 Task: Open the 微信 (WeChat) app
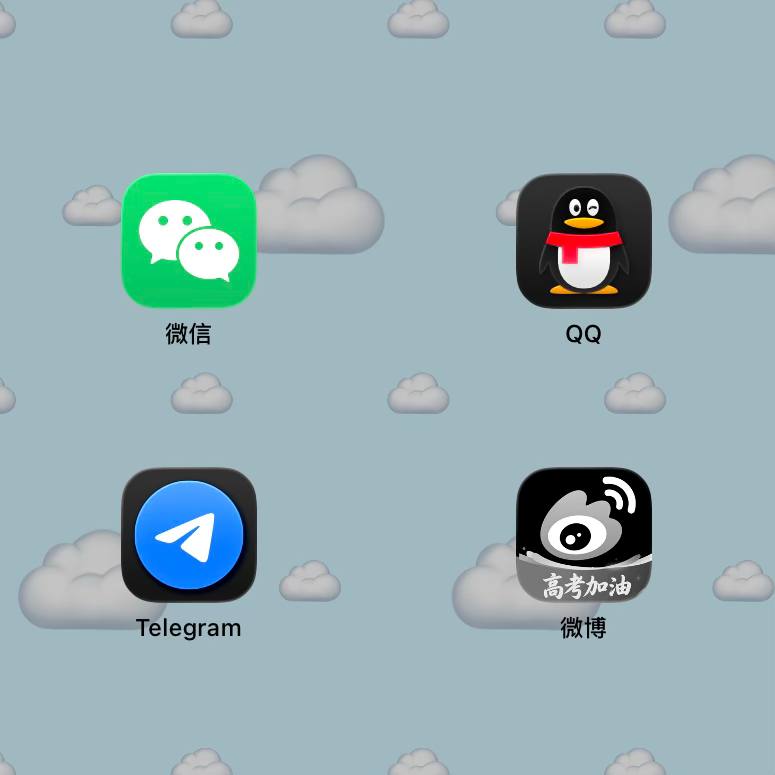(x=189, y=241)
